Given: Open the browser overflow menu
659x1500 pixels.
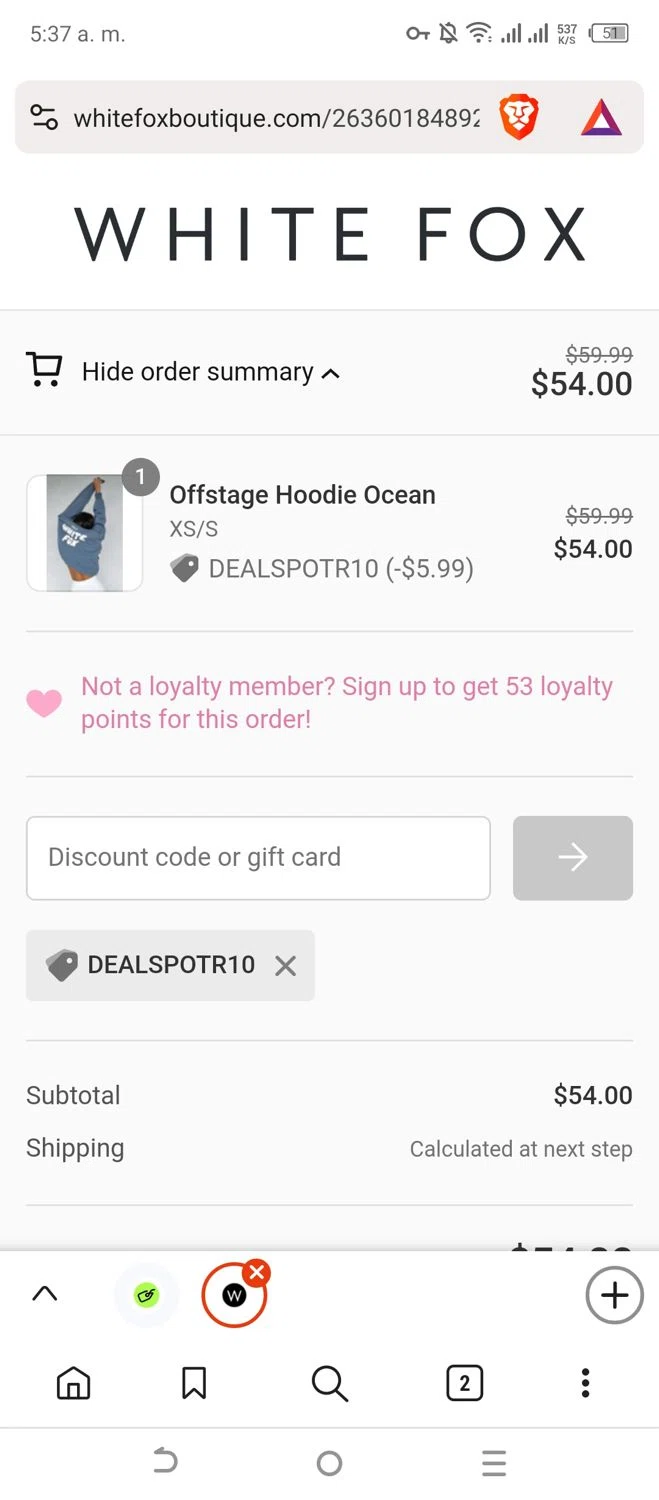Looking at the screenshot, I should (585, 1383).
